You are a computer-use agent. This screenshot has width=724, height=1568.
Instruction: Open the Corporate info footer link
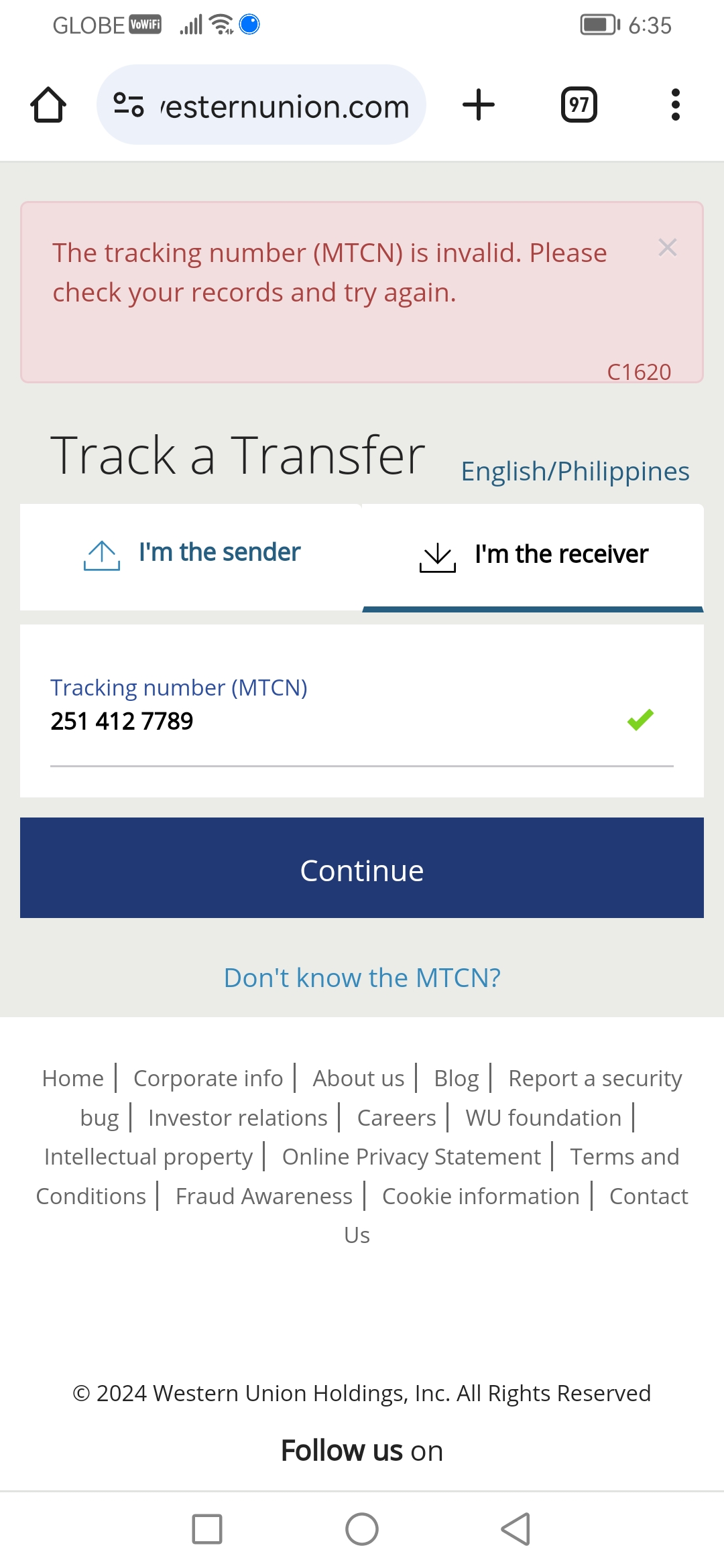coord(208,1078)
